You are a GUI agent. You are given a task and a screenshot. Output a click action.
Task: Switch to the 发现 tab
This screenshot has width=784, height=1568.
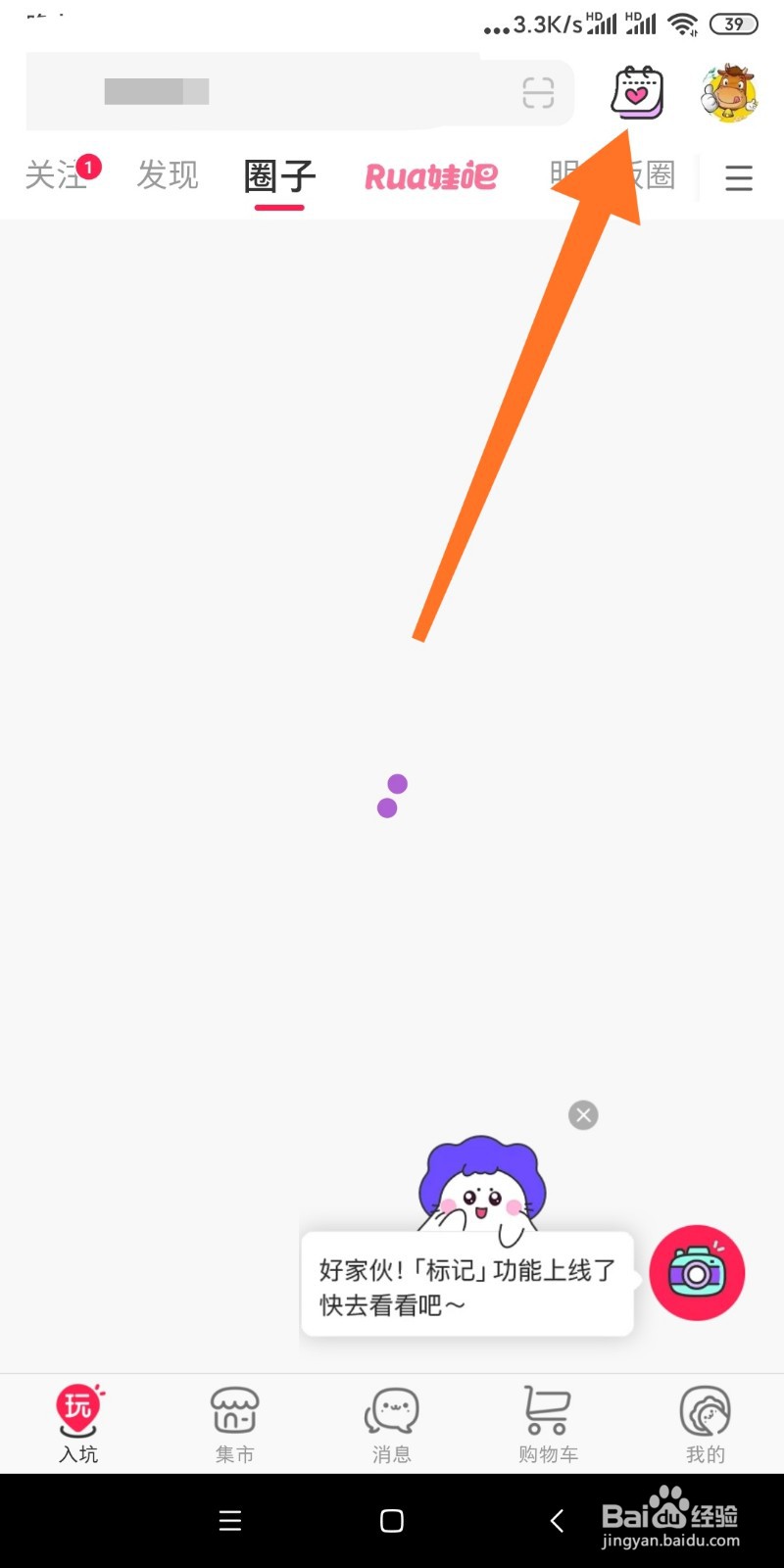click(168, 175)
